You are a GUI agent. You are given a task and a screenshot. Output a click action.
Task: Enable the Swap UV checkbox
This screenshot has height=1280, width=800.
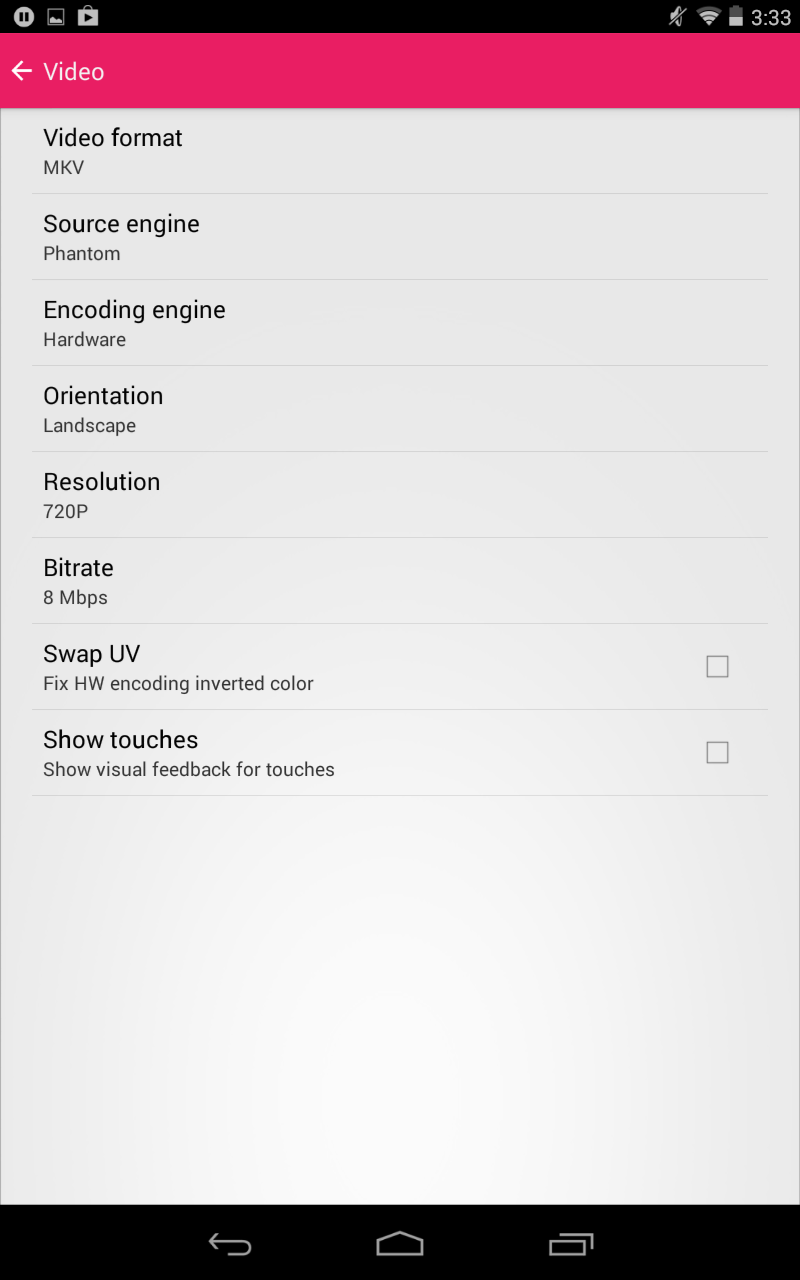pos(717,666)
